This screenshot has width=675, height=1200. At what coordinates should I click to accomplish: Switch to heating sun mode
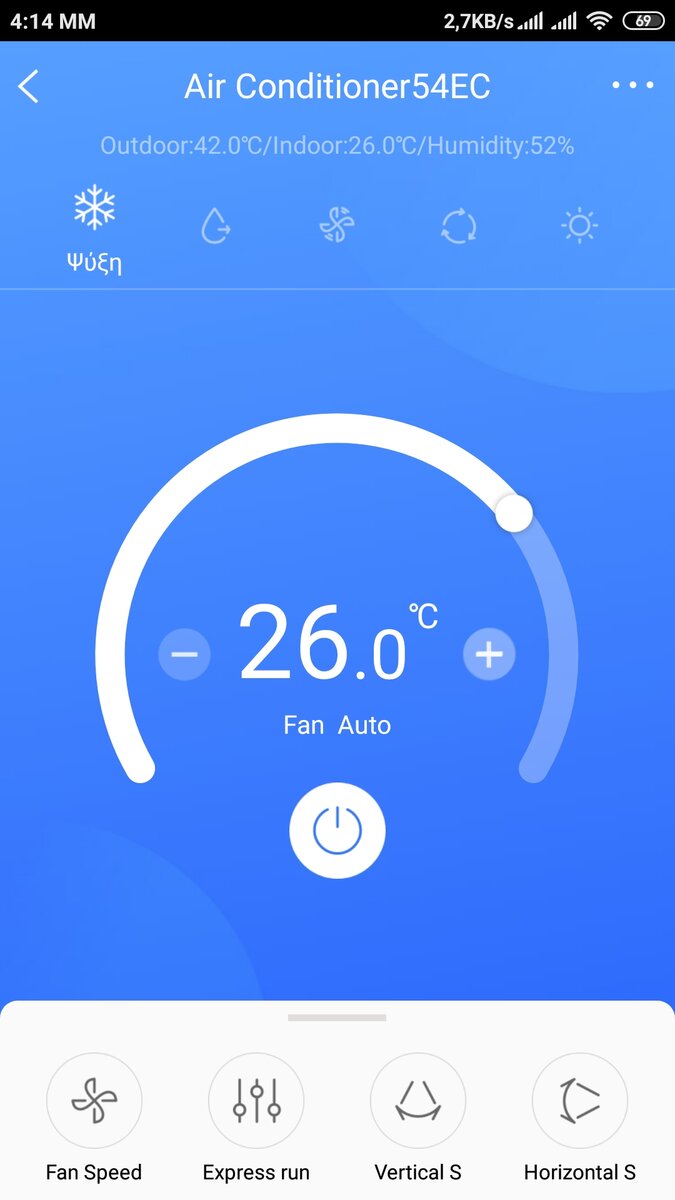[579, 226]
